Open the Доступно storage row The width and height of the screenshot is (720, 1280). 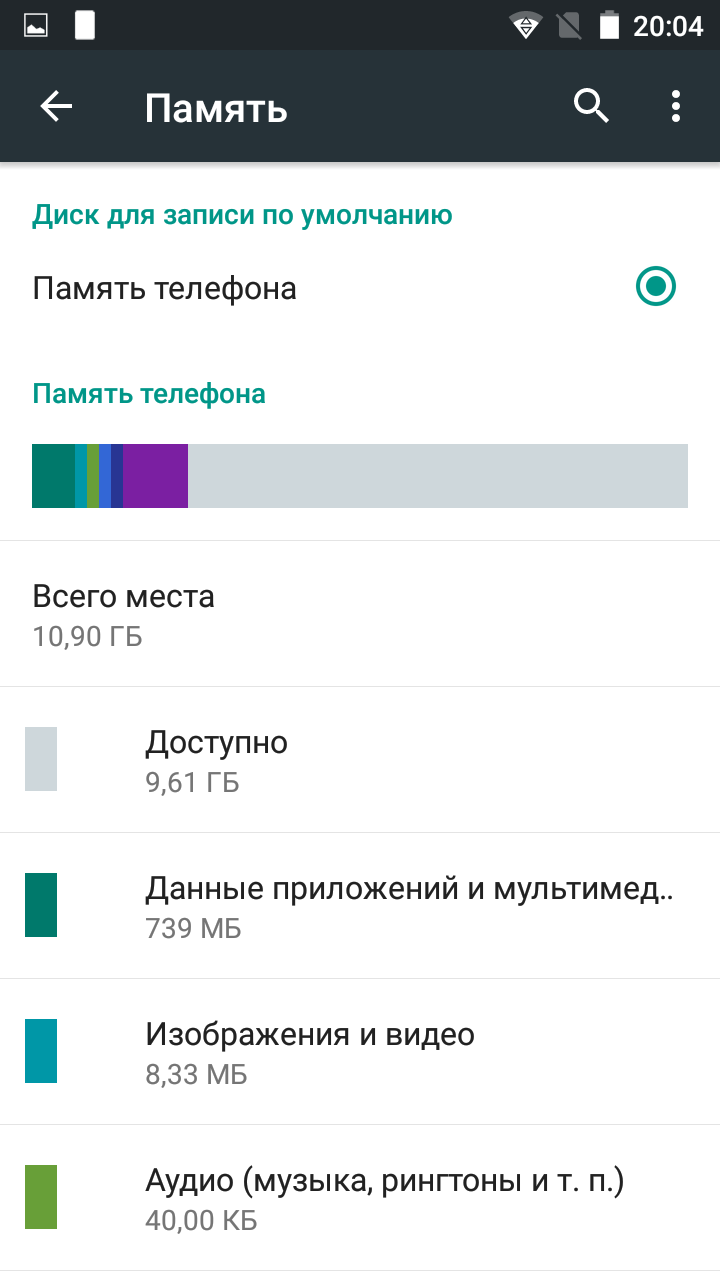pyautogui.click(x=360, y=760)
